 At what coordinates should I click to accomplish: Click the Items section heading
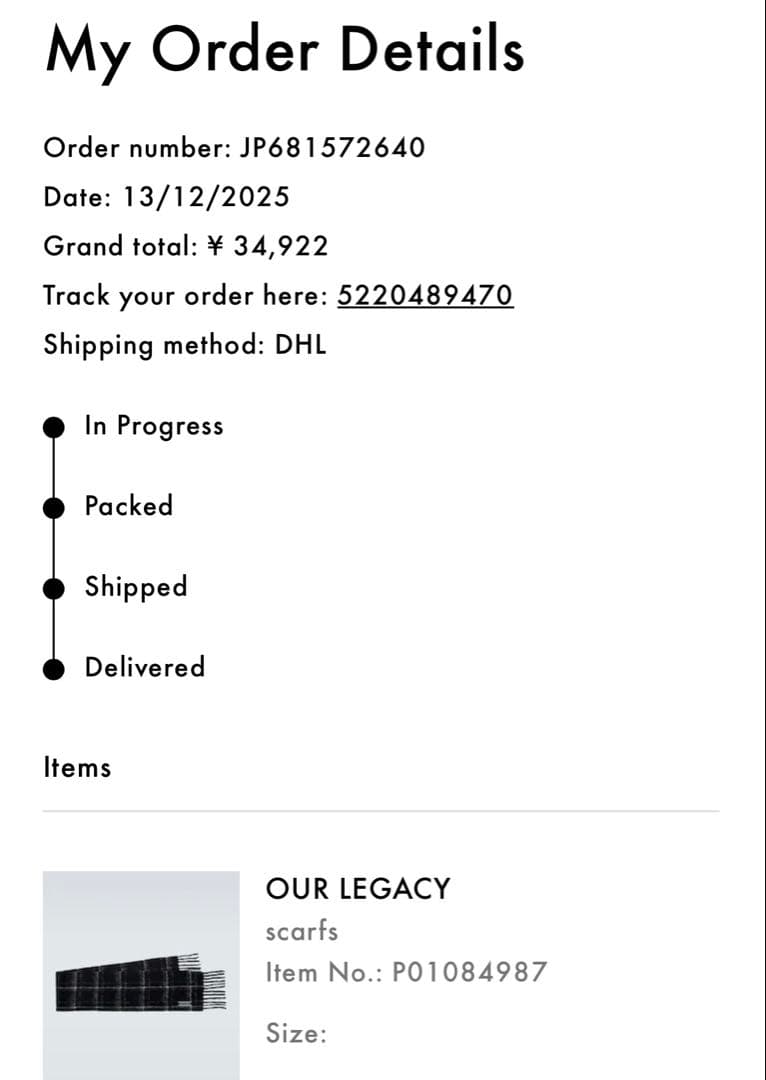tap(77, 768)
